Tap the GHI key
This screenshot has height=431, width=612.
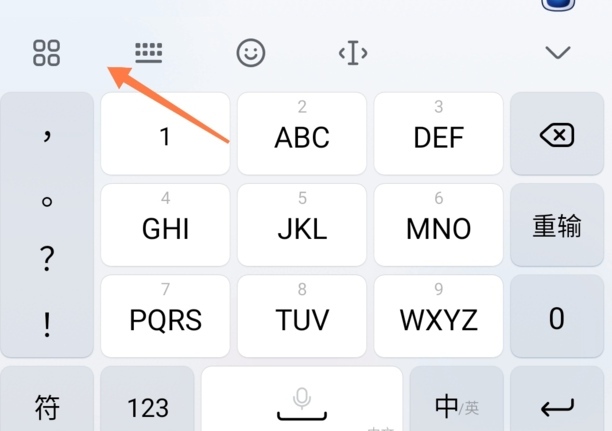(165, 226)
